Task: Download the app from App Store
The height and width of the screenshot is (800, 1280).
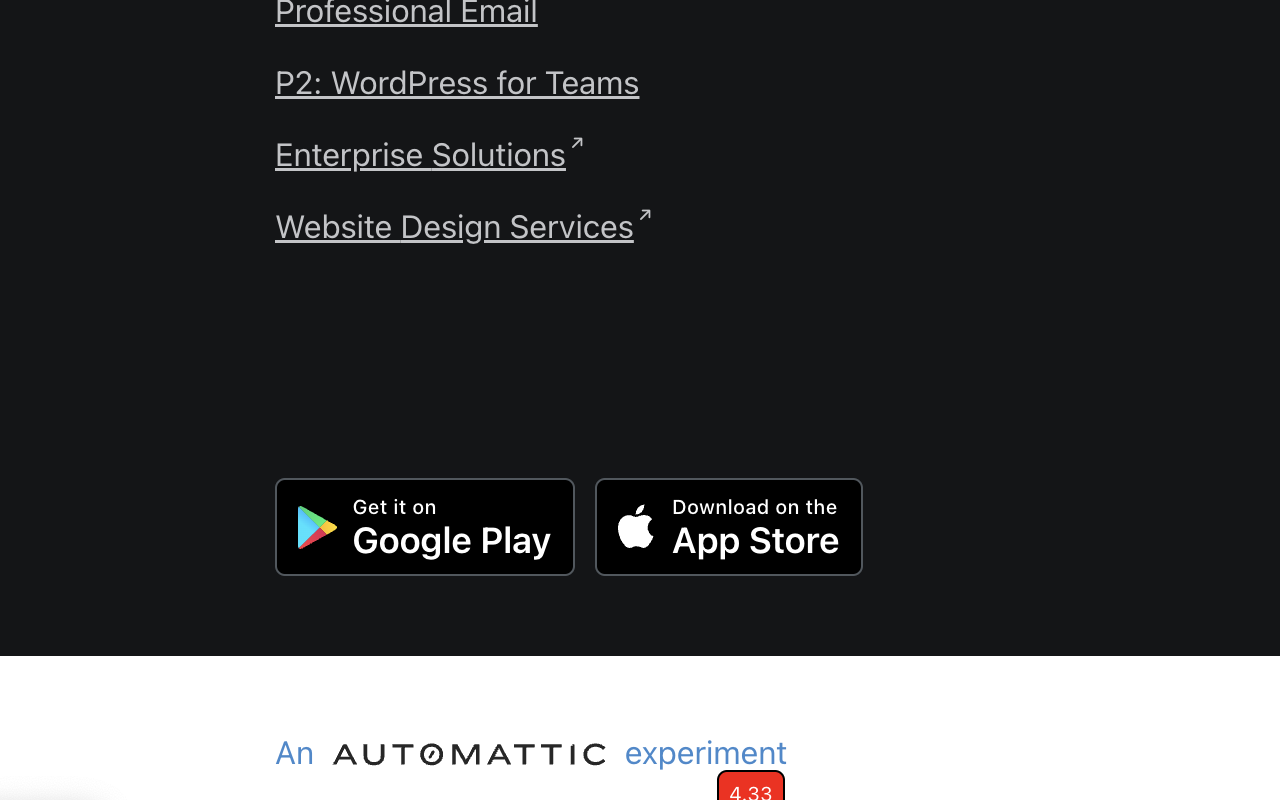Action: [x=728, y=527]
